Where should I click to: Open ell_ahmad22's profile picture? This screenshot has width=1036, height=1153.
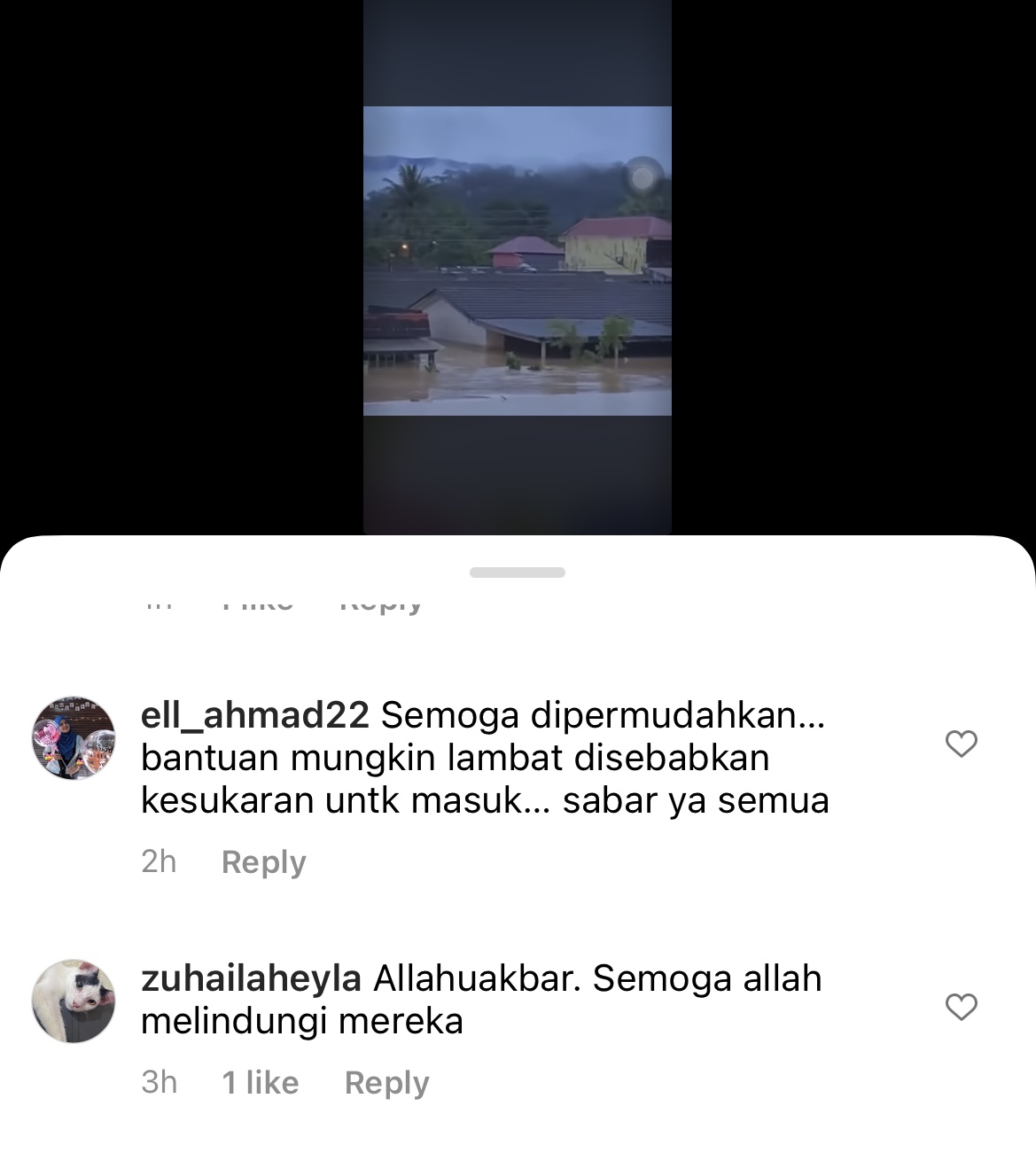click(x=74, y=737)
